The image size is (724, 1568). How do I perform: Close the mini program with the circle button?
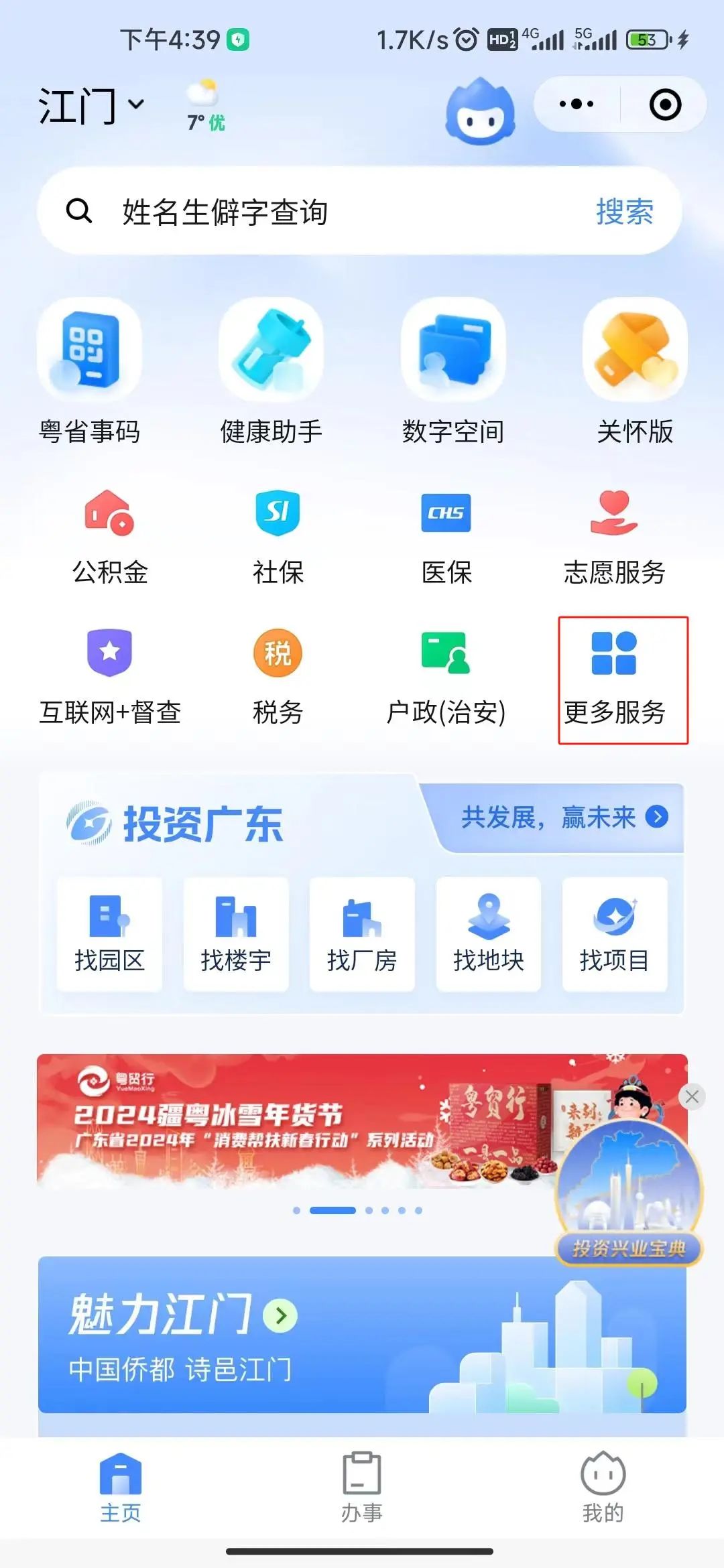[x=665, y=105]
